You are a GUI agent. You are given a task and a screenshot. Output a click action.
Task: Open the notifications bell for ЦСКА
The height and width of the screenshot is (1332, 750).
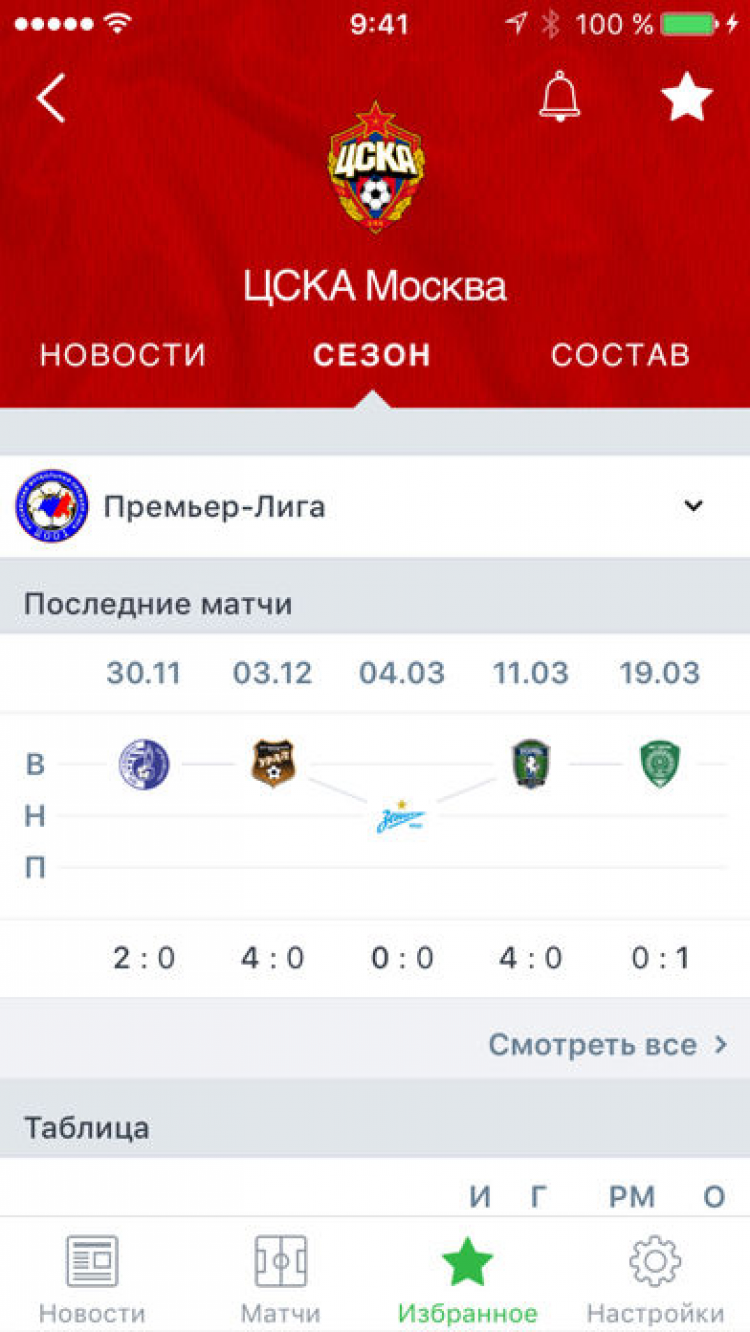(560, 98)
